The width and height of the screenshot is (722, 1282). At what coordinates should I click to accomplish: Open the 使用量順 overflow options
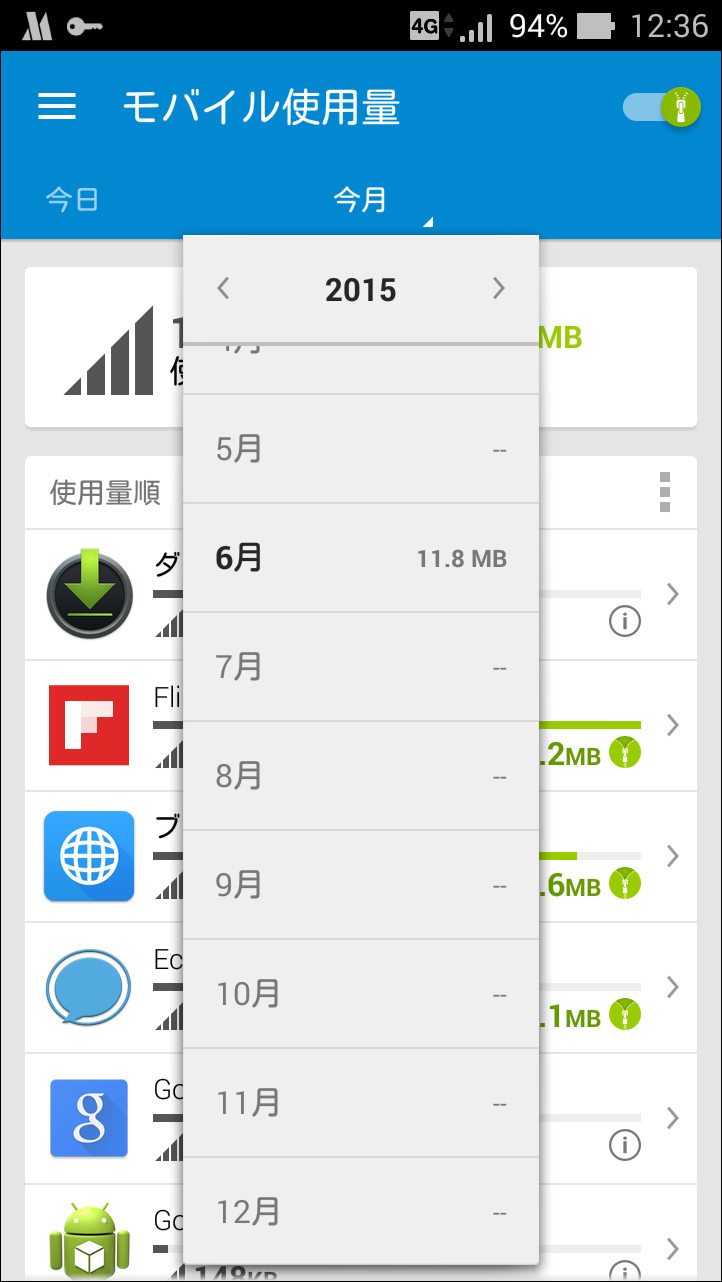[x=665, y=493]
